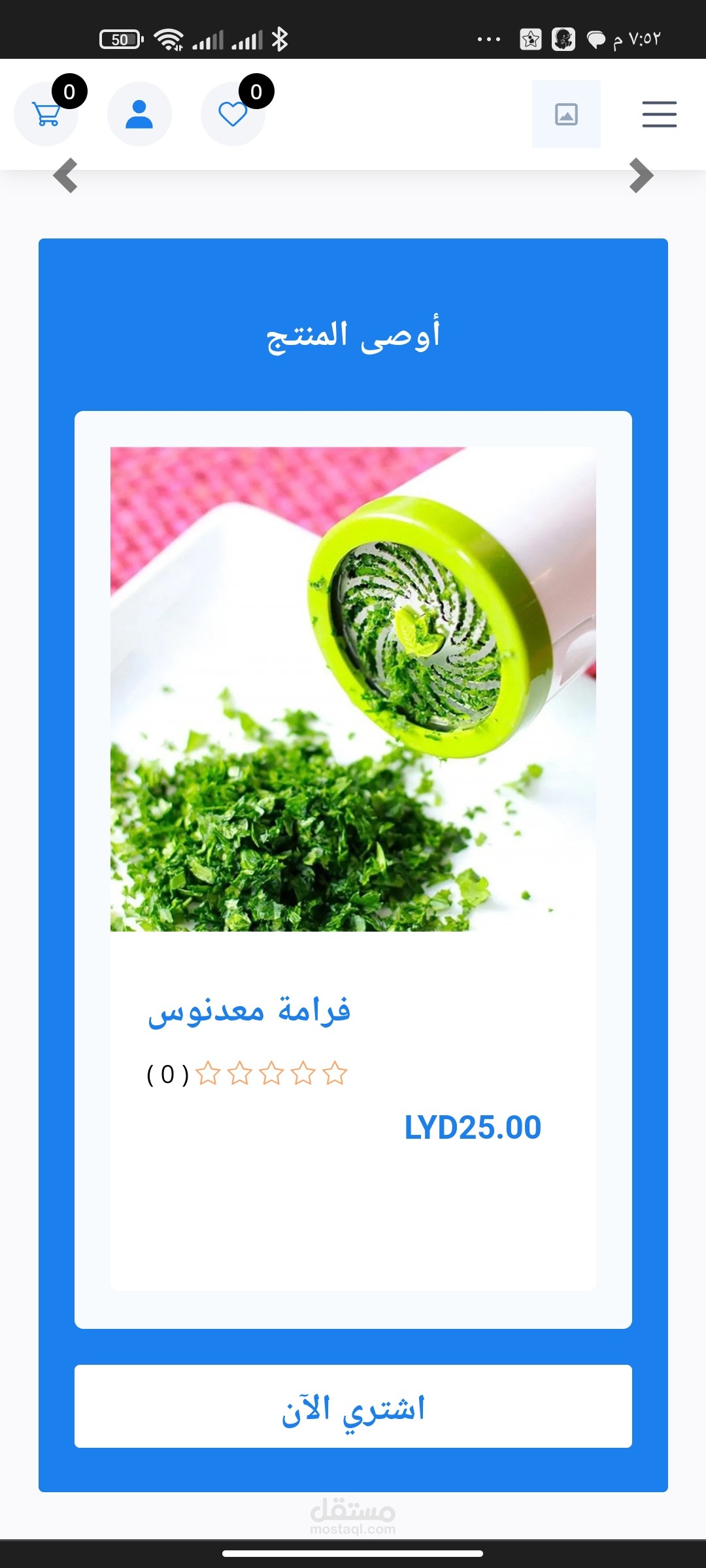Open the فرامة معدنوس product title
The width and height of the screenshot is (706, 1568).
(x=249, y=1011)
